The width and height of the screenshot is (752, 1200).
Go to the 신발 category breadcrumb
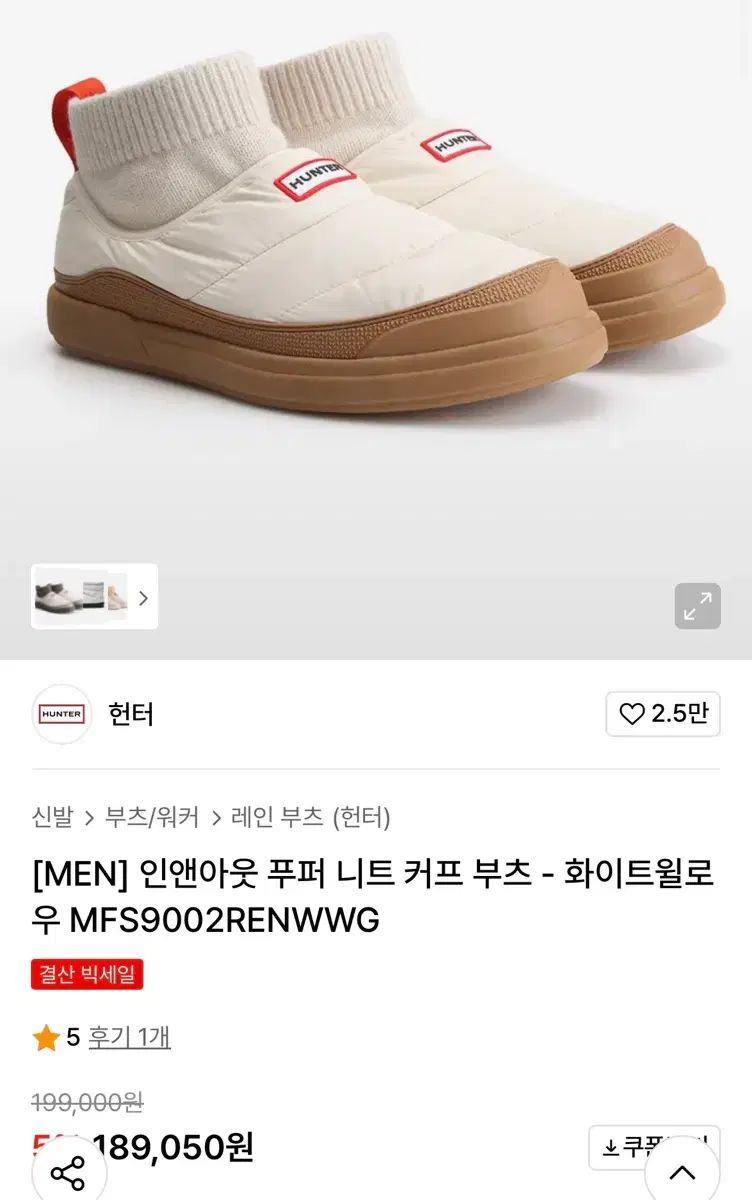[52, 818]
